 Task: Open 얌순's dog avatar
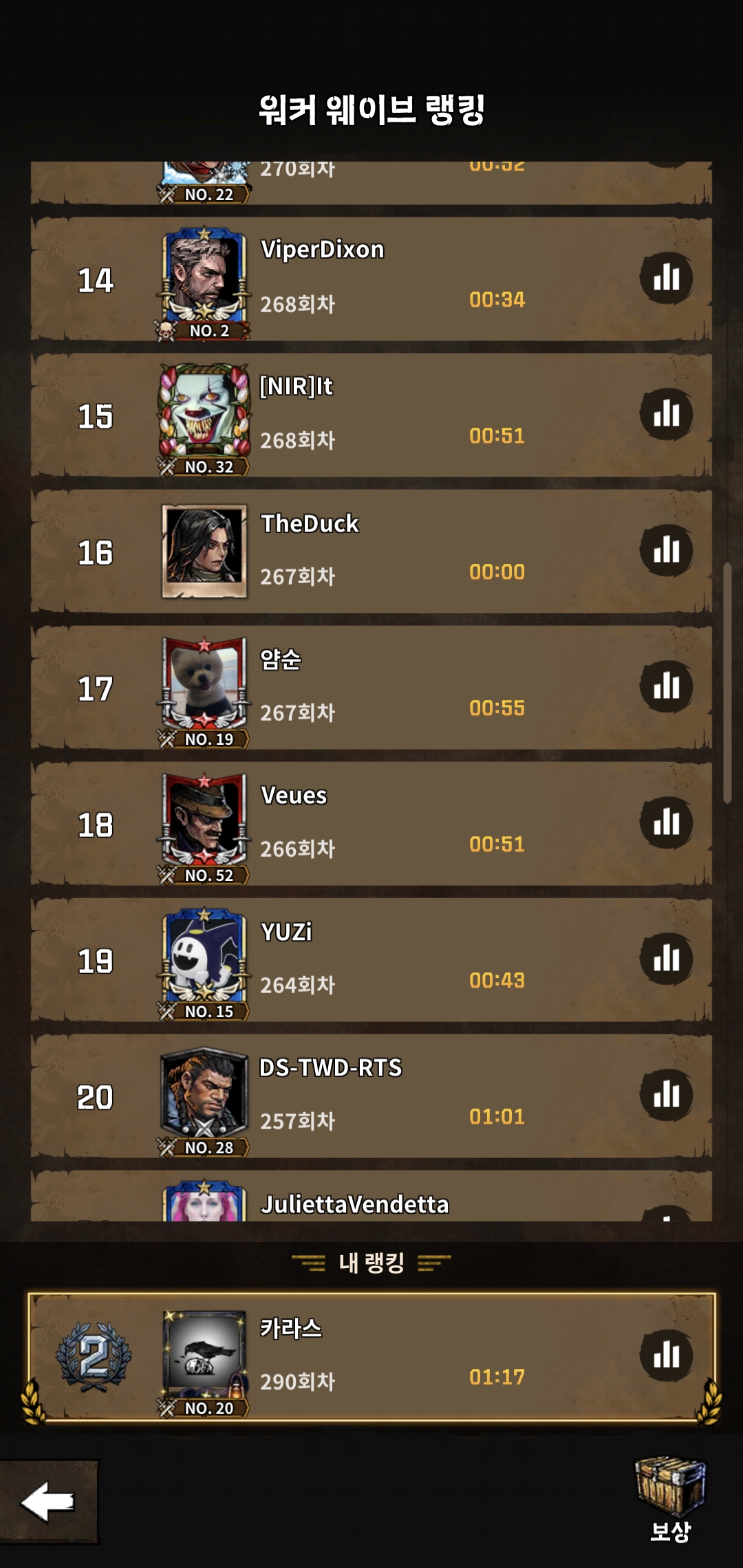pos(204,685)
